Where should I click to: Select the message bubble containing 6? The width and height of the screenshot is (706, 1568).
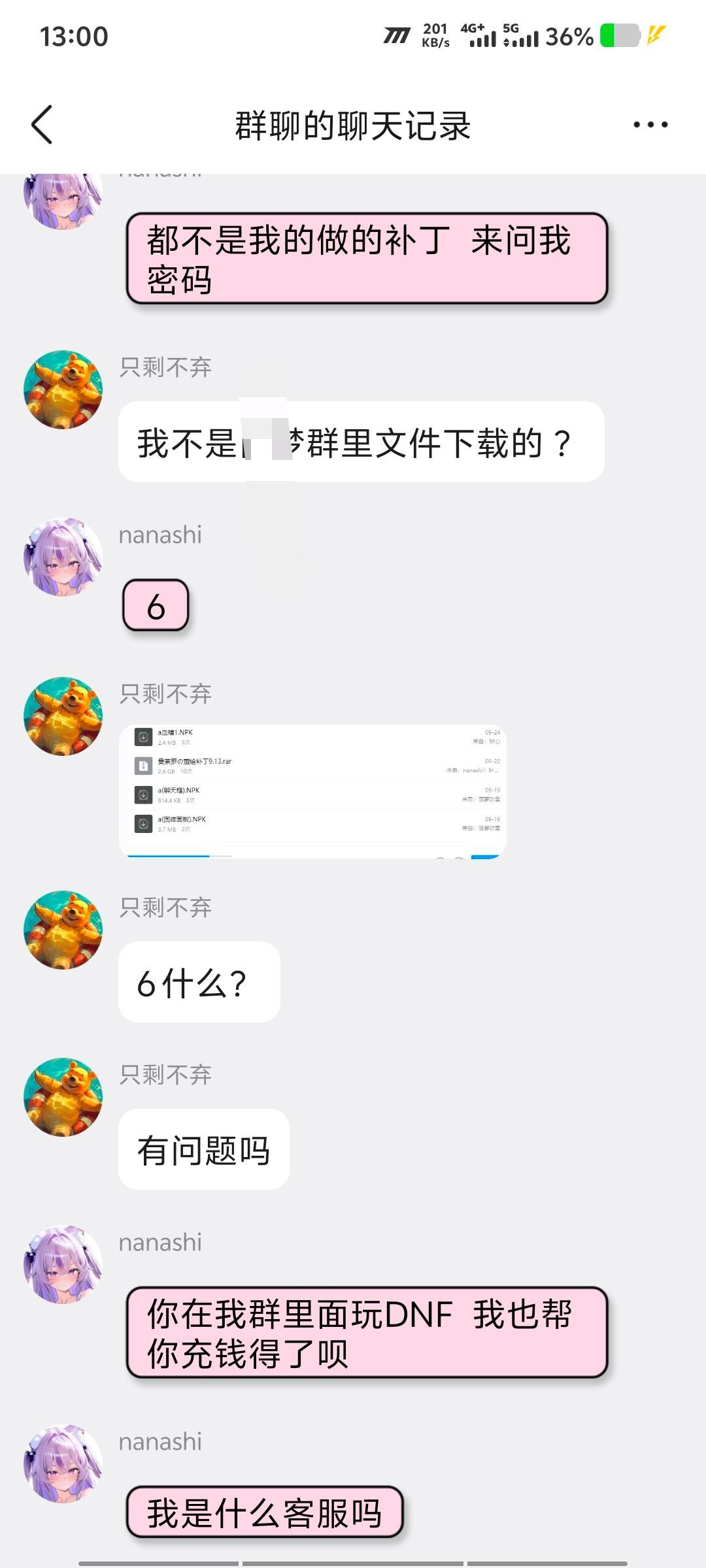156,606
